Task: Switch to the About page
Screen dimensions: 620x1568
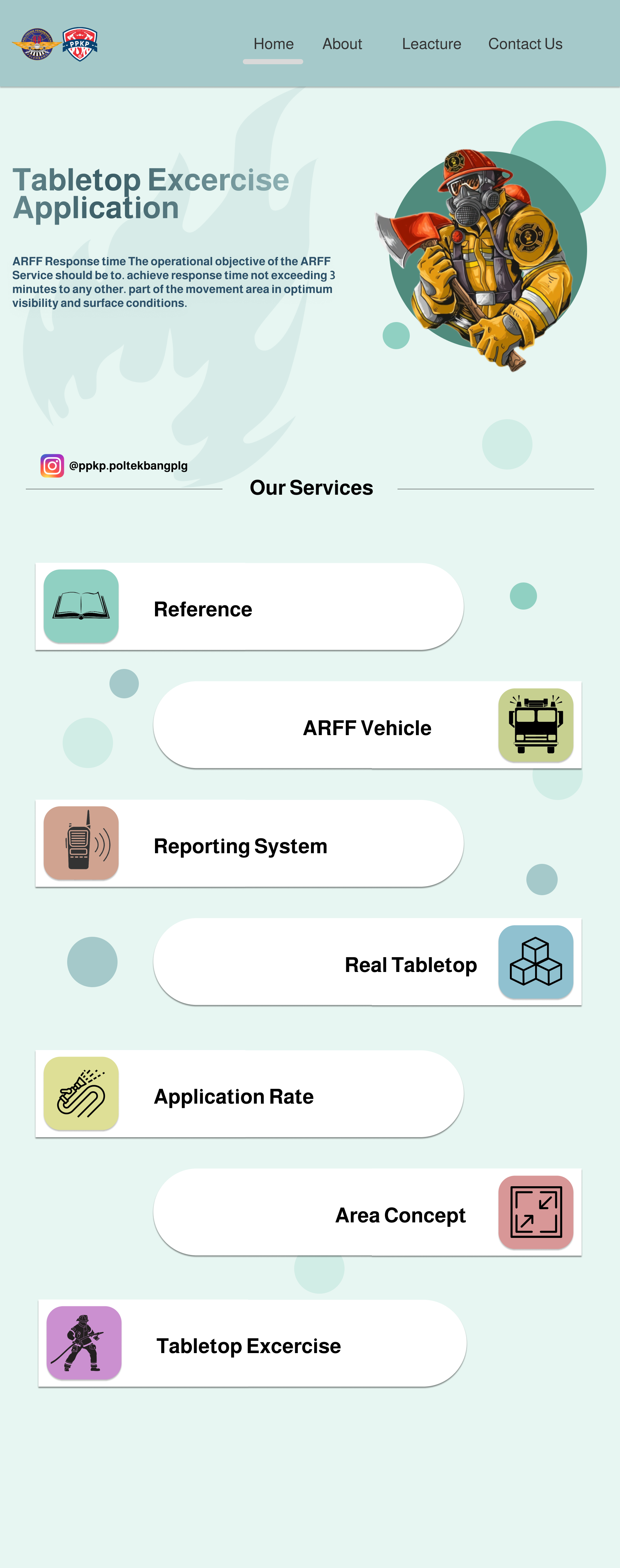Action: [x=342, y=44]
